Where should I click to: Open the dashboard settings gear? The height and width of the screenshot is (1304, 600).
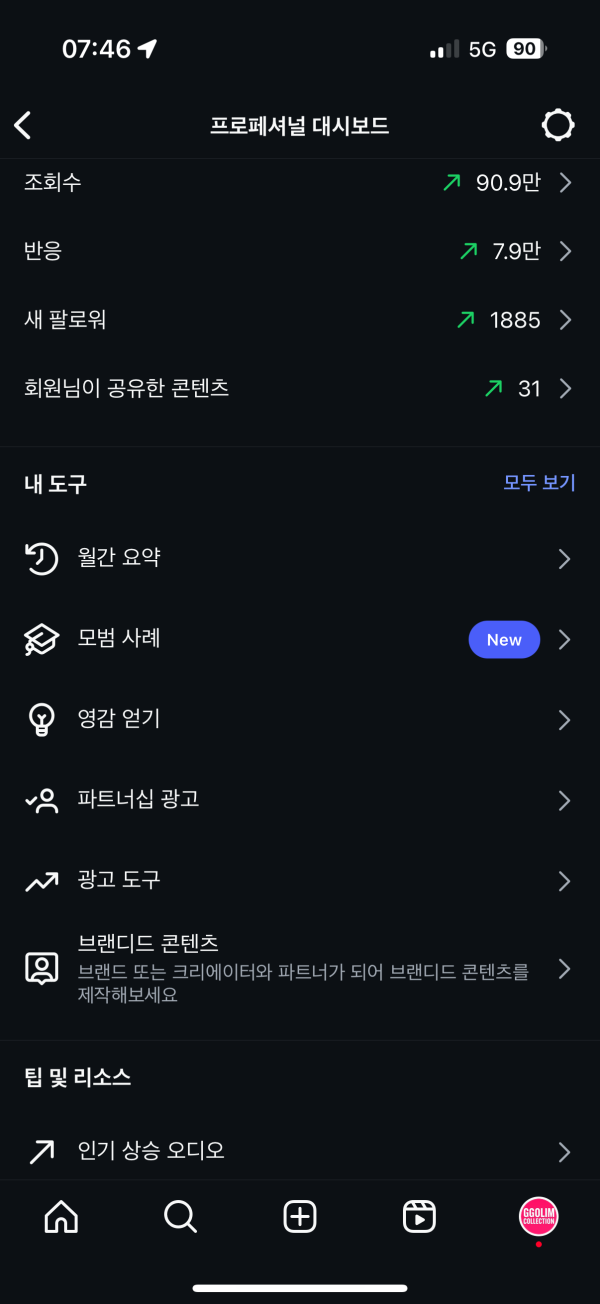pyautogui.click(x=558, y=125)
